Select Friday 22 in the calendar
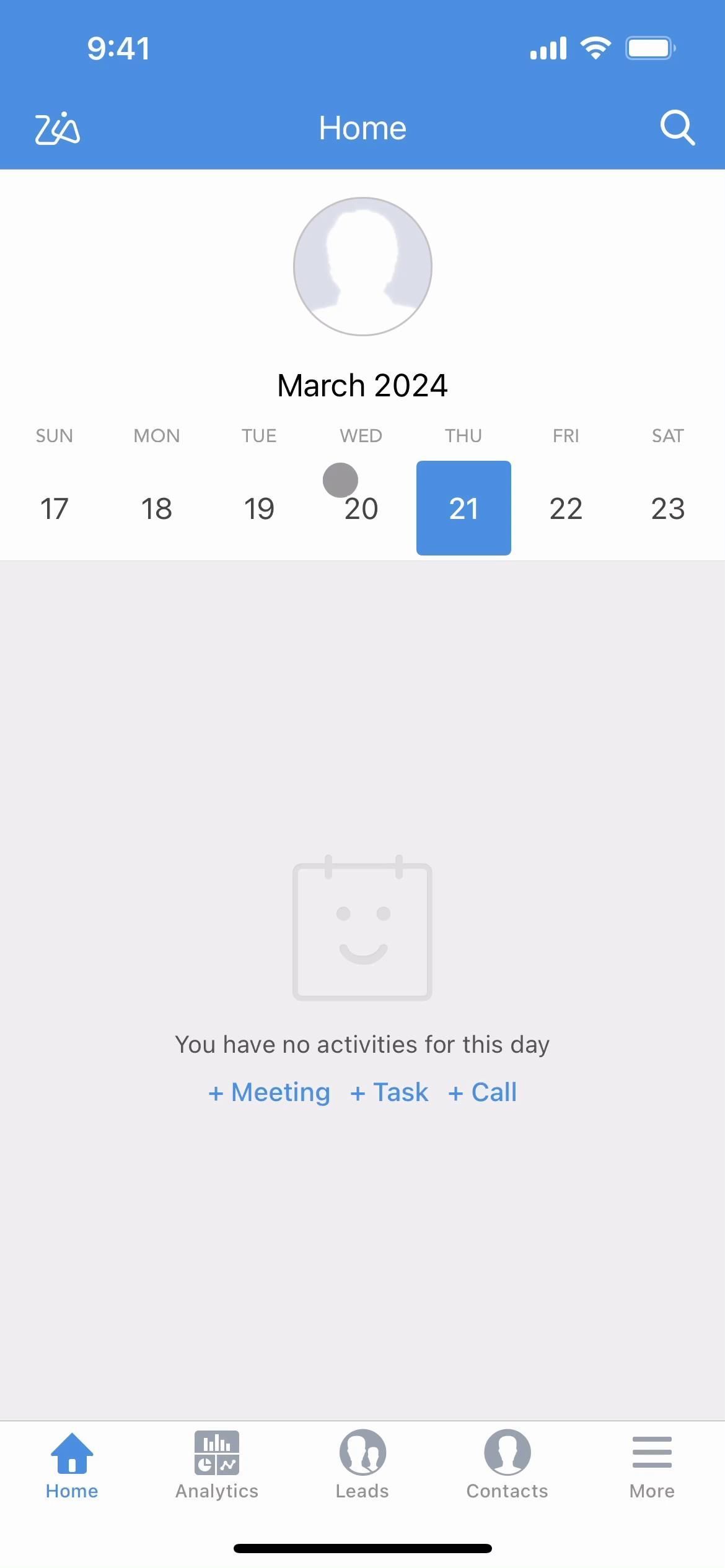This screenshot has width=725, height=1568. click(566, 508)
